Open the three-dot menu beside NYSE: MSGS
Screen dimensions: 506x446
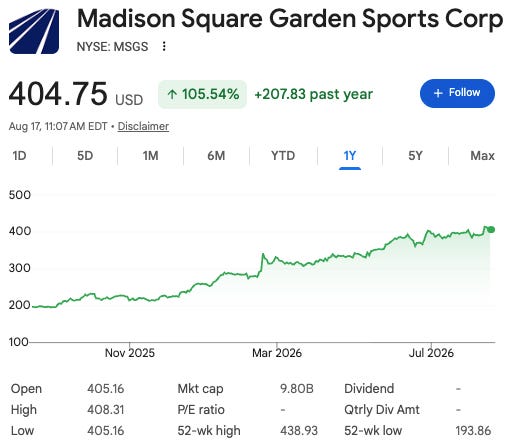pyautogui.click(x=164, y=46)
